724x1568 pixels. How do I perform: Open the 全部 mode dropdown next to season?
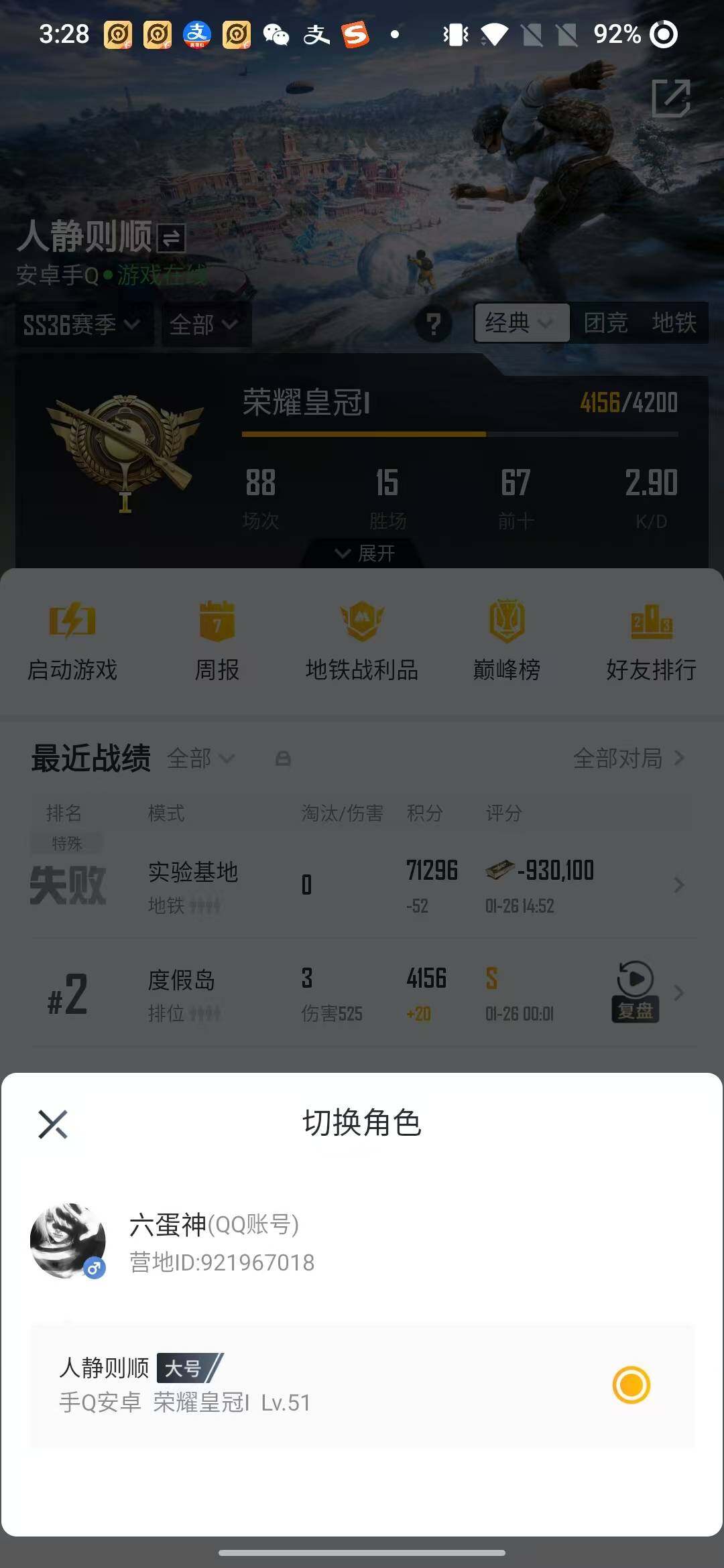(206, 325)
